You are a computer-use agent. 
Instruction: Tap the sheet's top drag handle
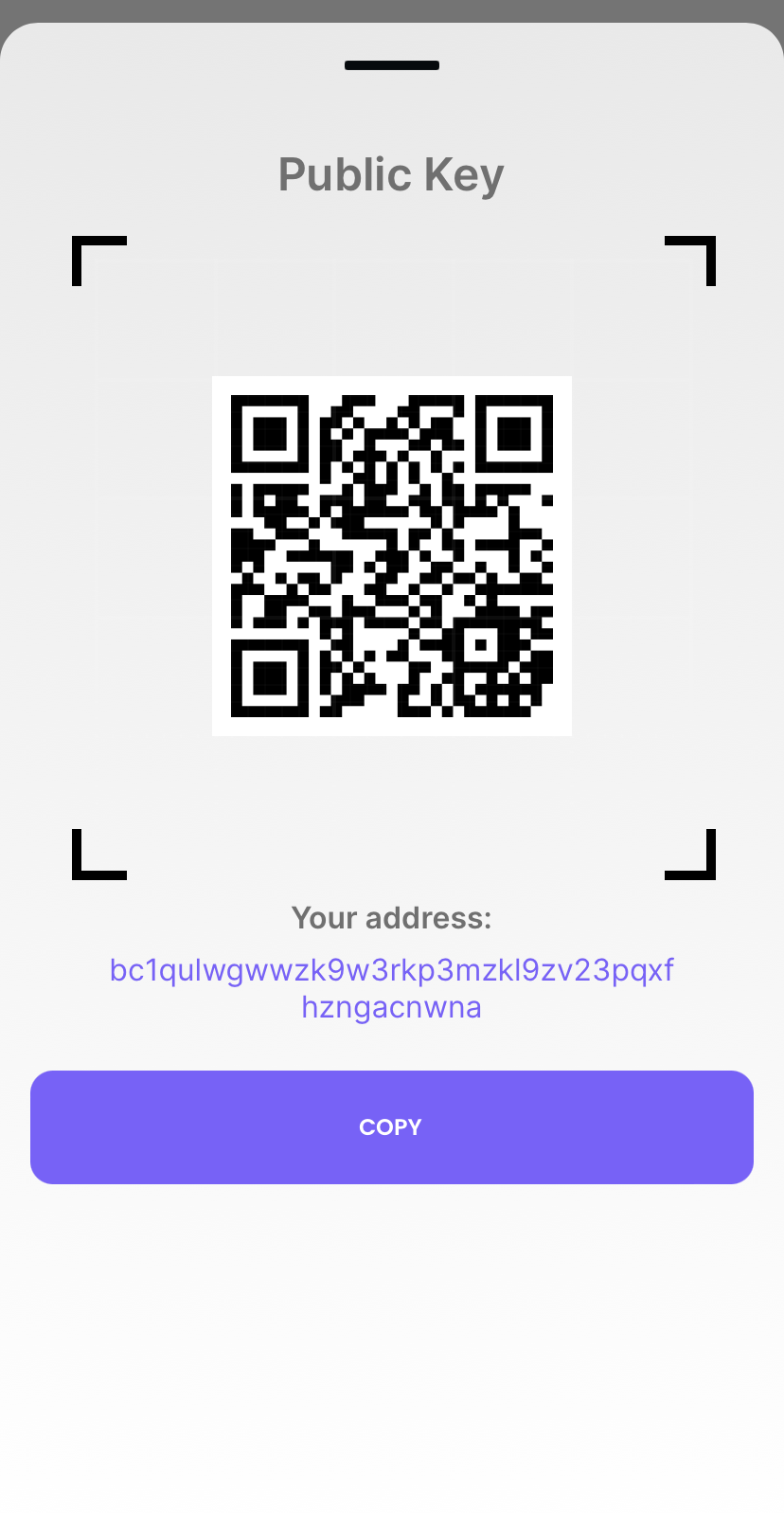392,65
